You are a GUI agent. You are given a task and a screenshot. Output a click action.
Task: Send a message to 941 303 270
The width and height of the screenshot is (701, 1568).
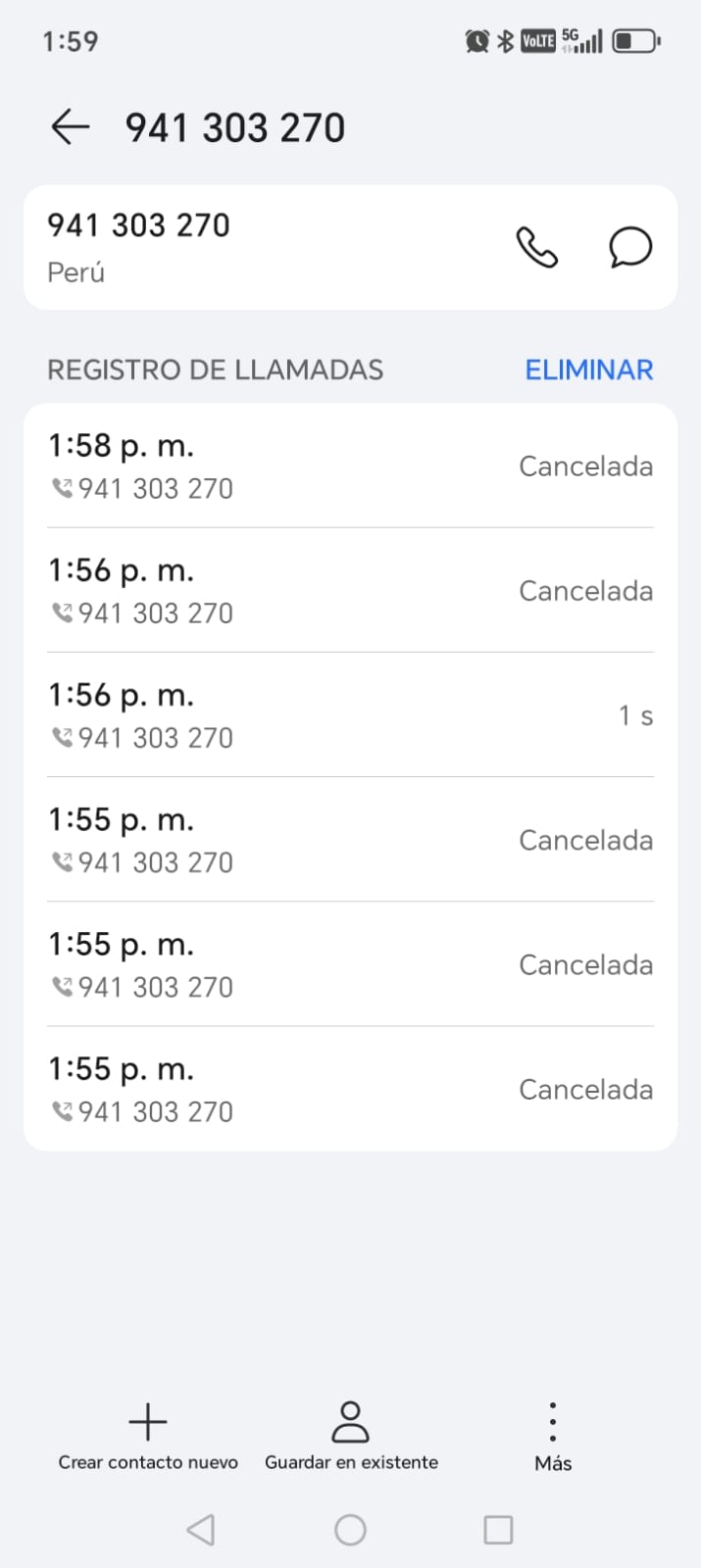[x=630, y=247]
